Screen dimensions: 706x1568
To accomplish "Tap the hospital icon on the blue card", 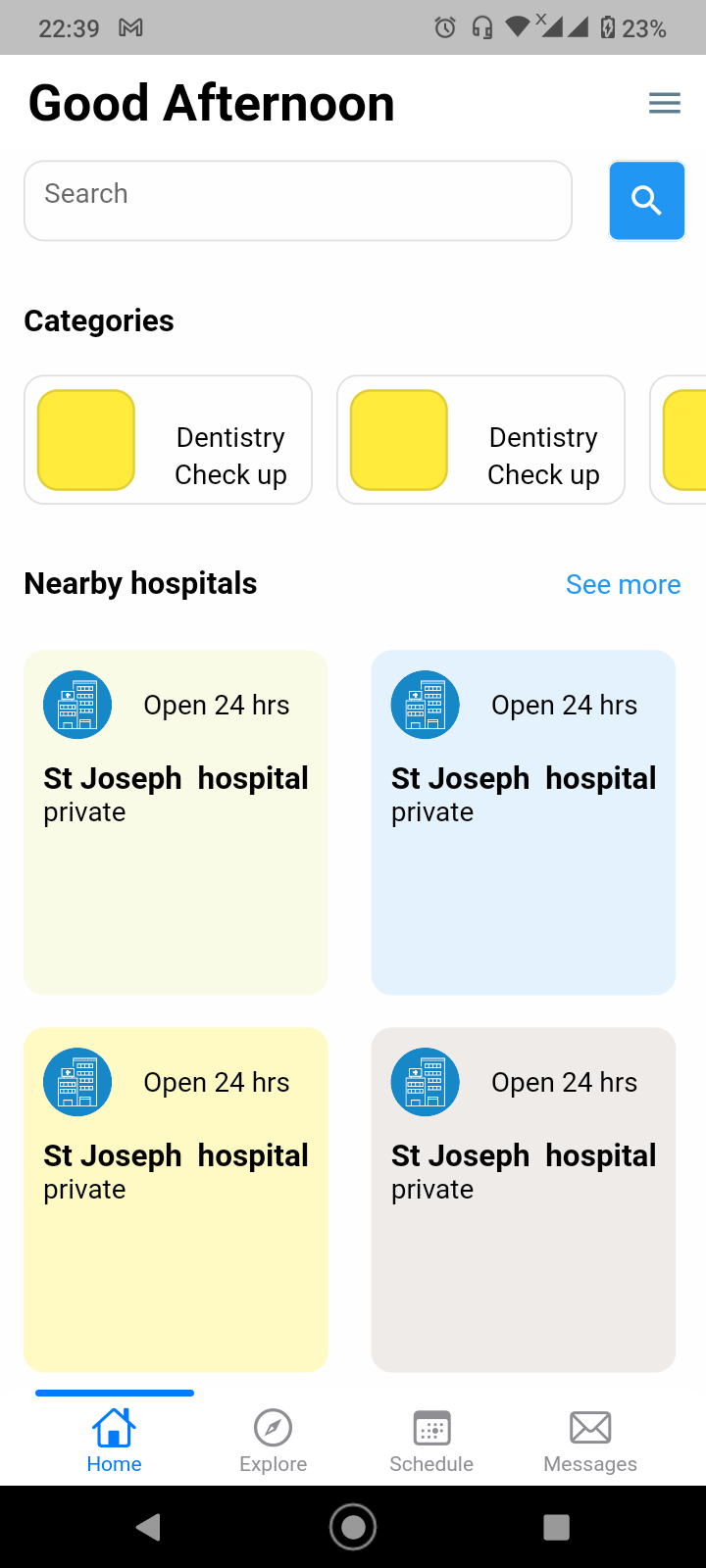I will pos(425,704).
